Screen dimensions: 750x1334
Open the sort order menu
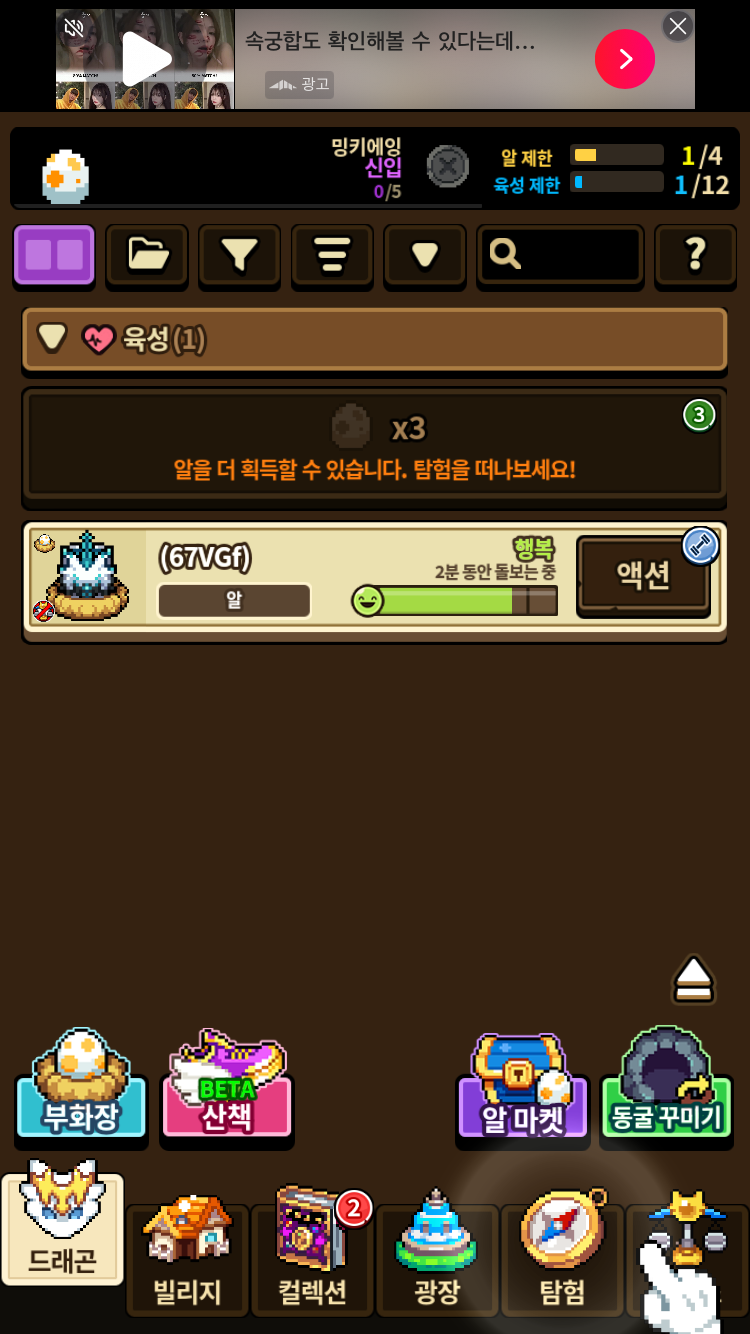[x=332, y=255]
